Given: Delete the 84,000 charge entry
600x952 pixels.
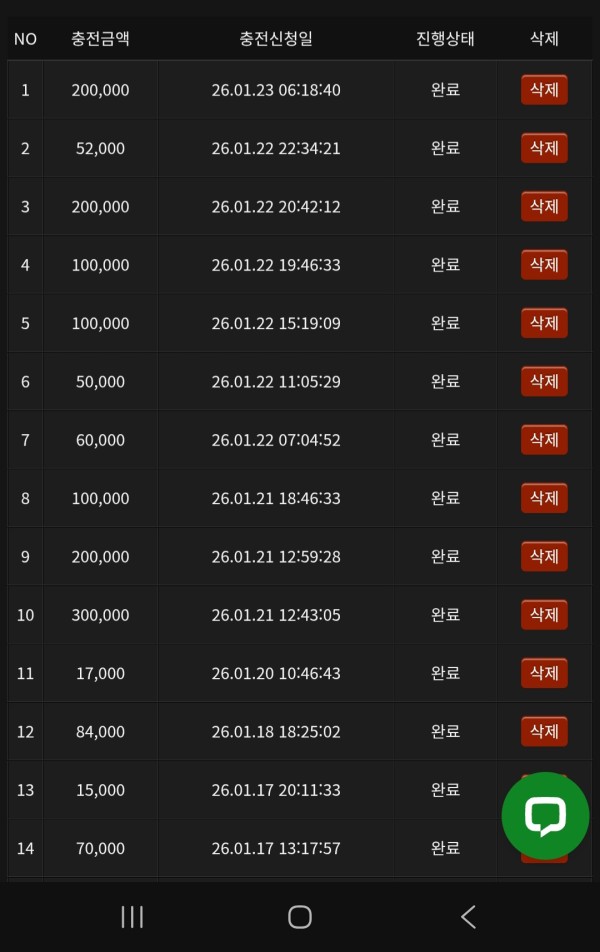Looking at the screenshot, I should pyautogui.click(x=544, y=732).
